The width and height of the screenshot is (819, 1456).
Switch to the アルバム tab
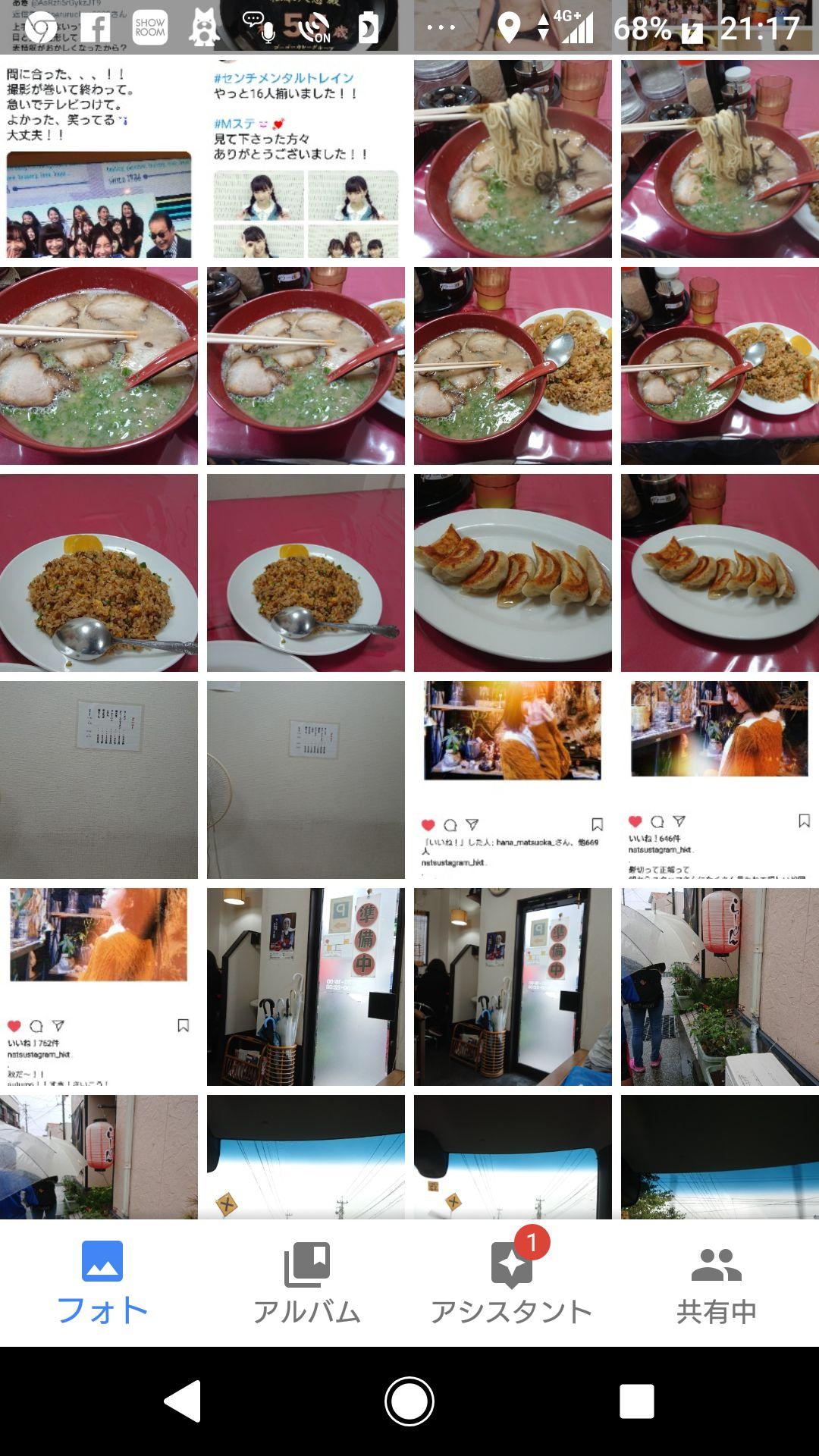(x=306, y=1282)
